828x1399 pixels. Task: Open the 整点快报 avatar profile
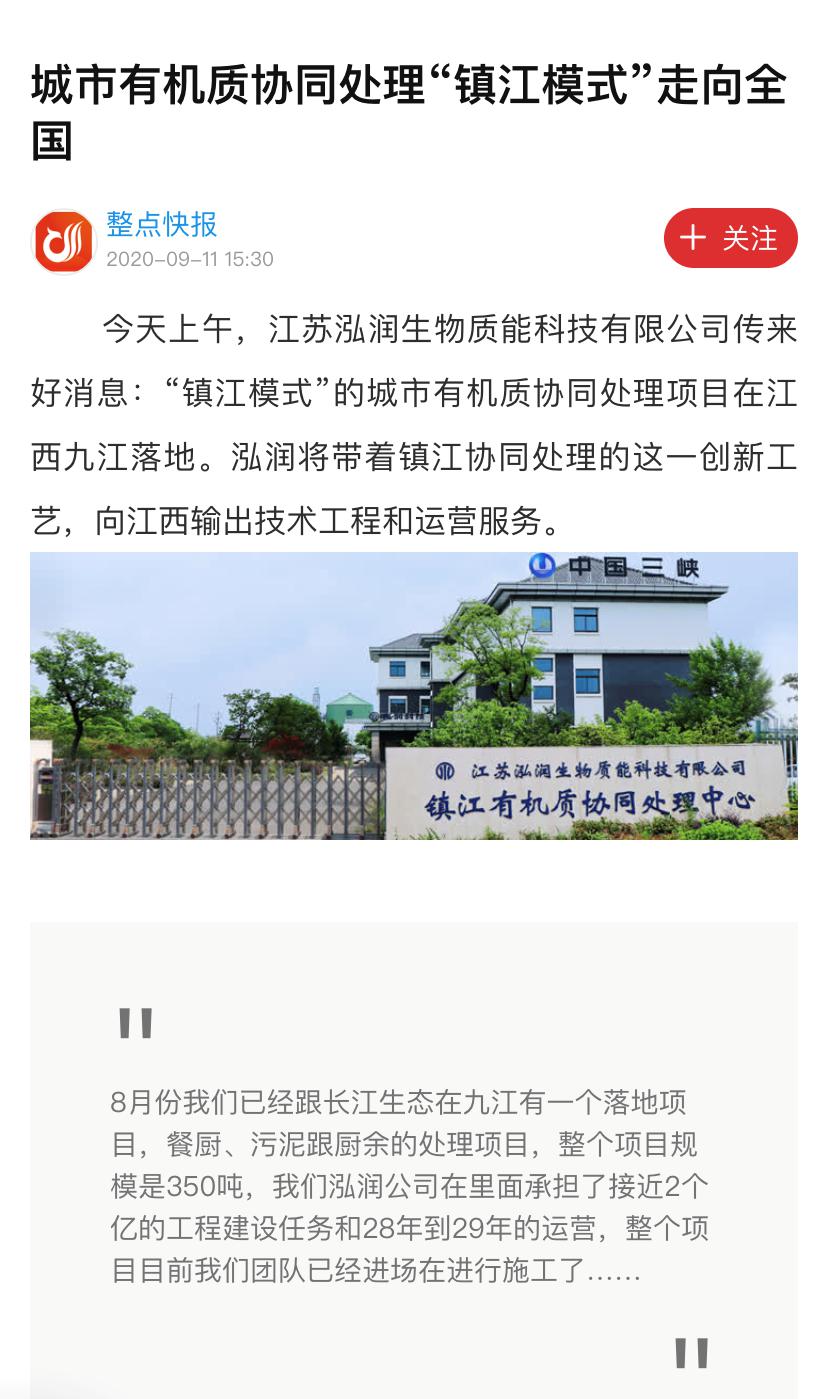coord(63,241)
